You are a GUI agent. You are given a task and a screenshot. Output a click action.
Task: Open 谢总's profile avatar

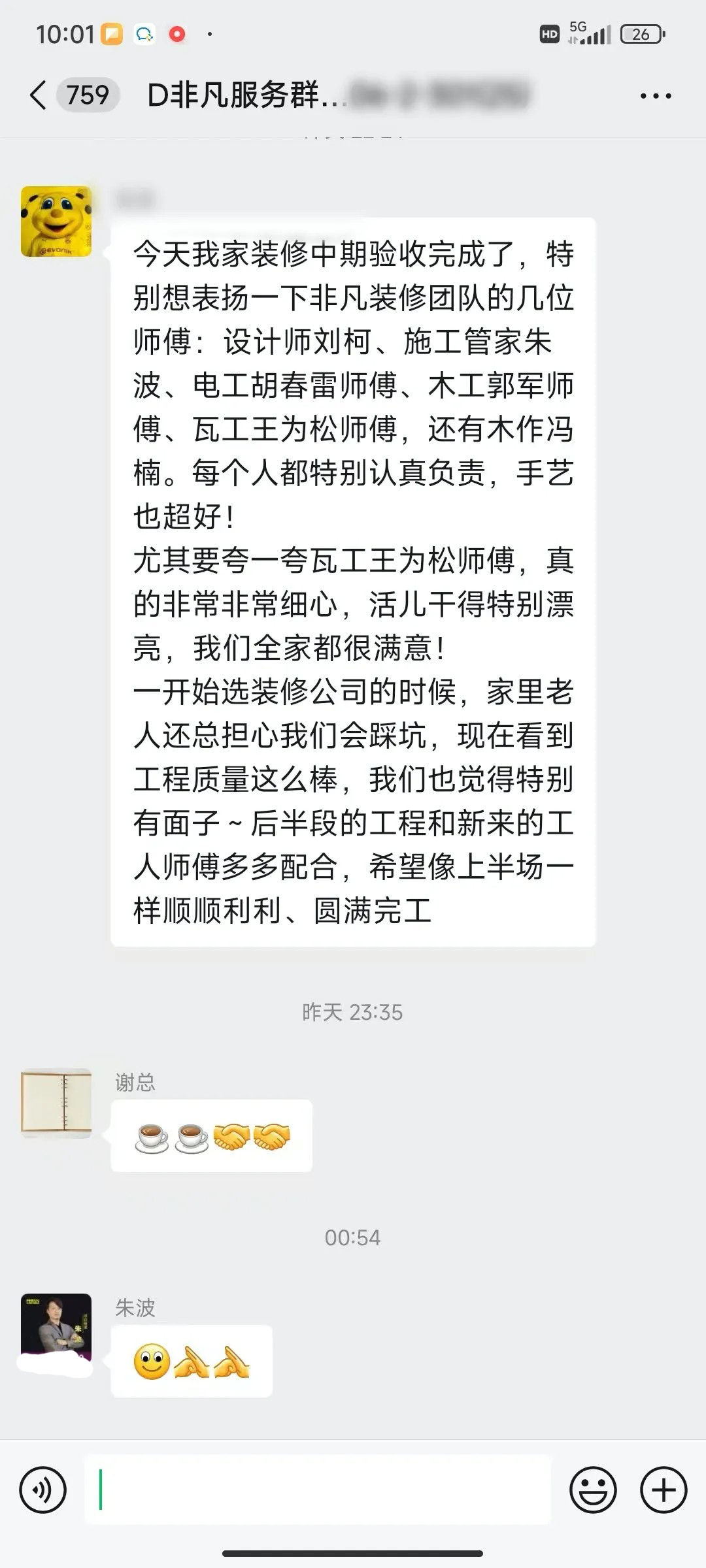tap(56, 1103)
